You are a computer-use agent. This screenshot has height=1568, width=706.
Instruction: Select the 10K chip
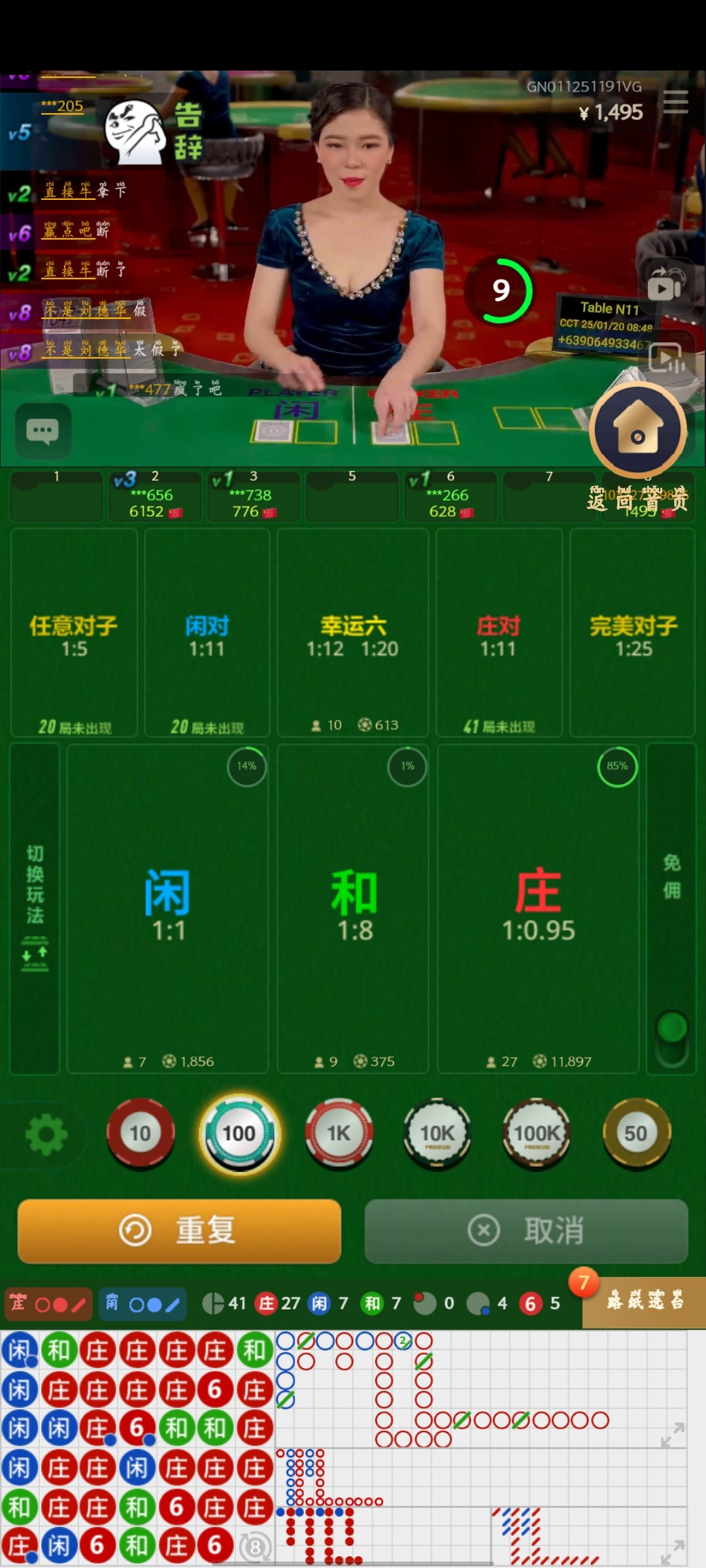pos(437,1134)
